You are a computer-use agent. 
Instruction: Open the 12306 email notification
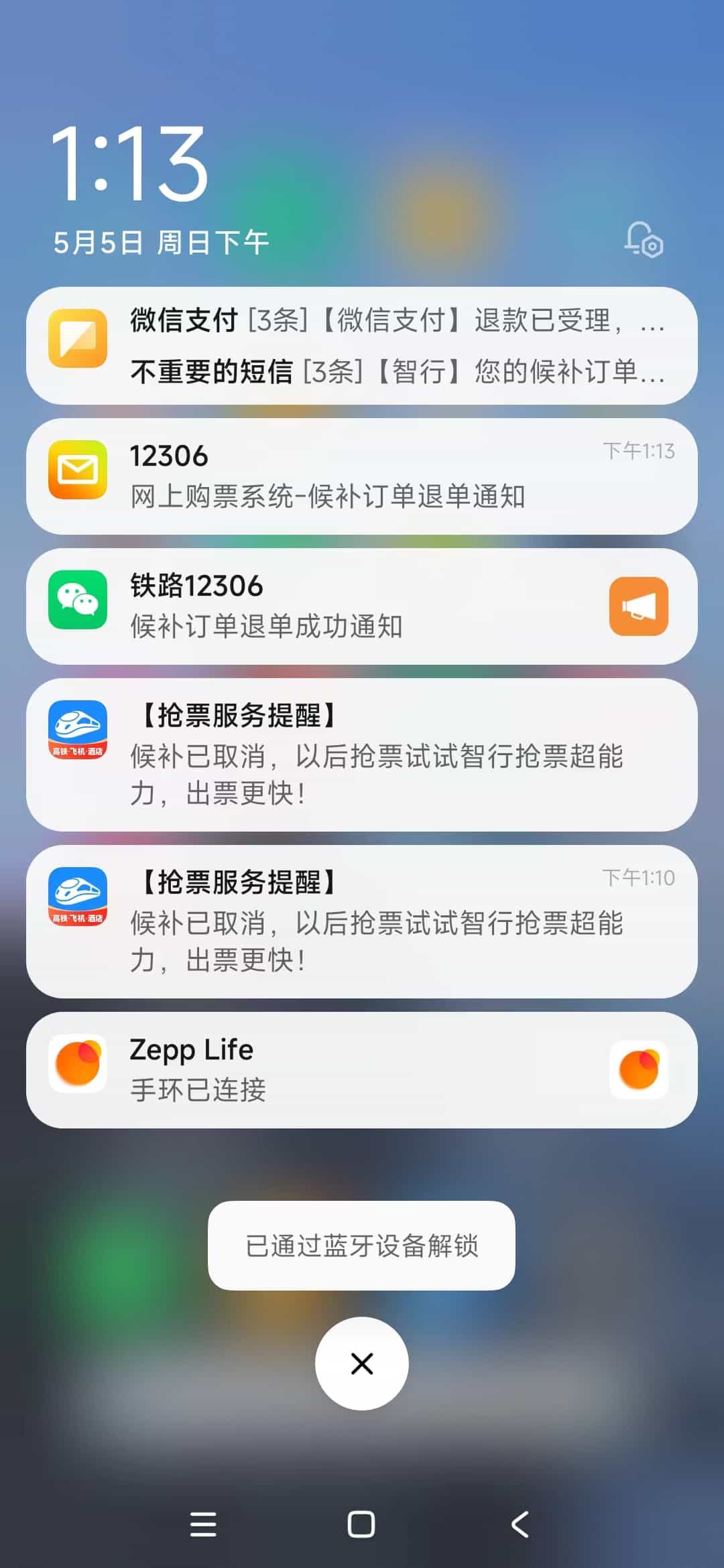[x=362, y=476]
